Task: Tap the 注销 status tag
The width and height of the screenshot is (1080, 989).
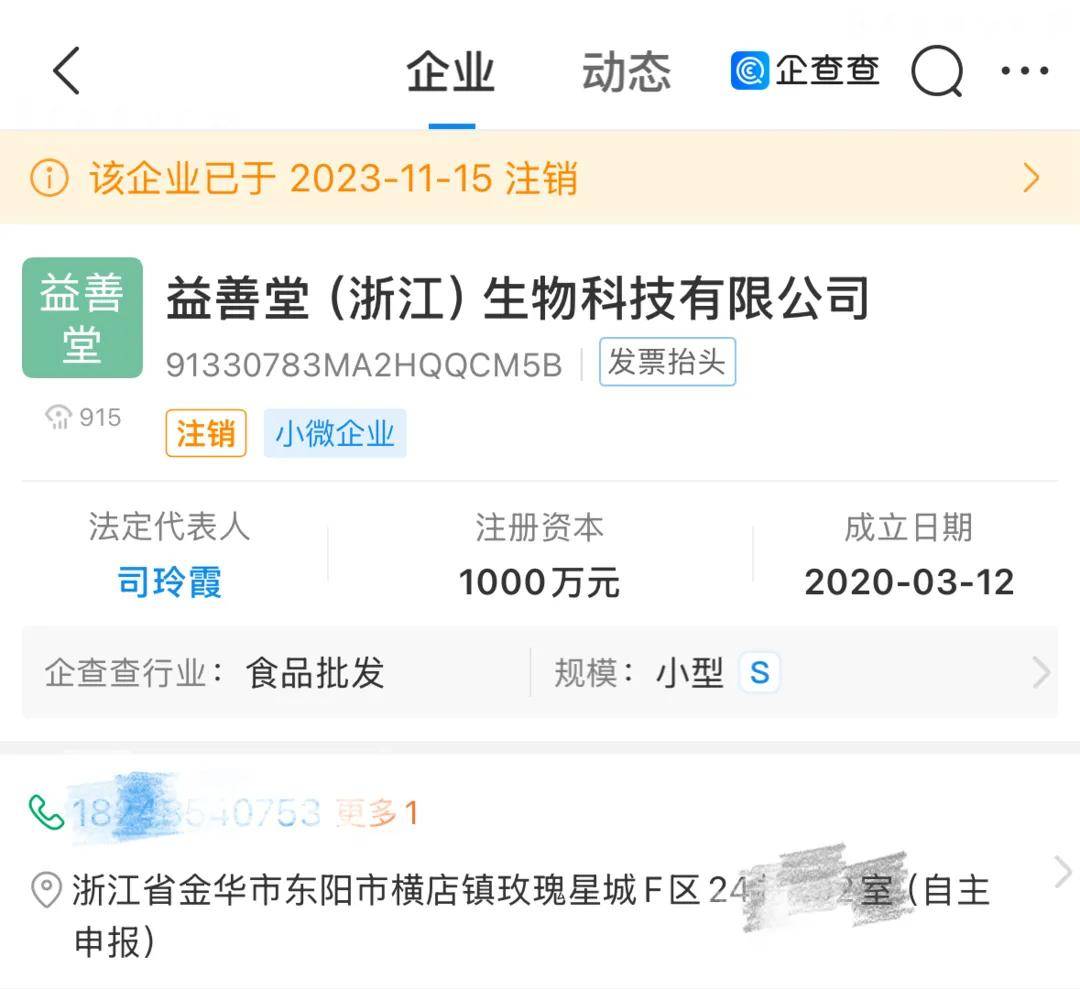Action: (206, 434)
